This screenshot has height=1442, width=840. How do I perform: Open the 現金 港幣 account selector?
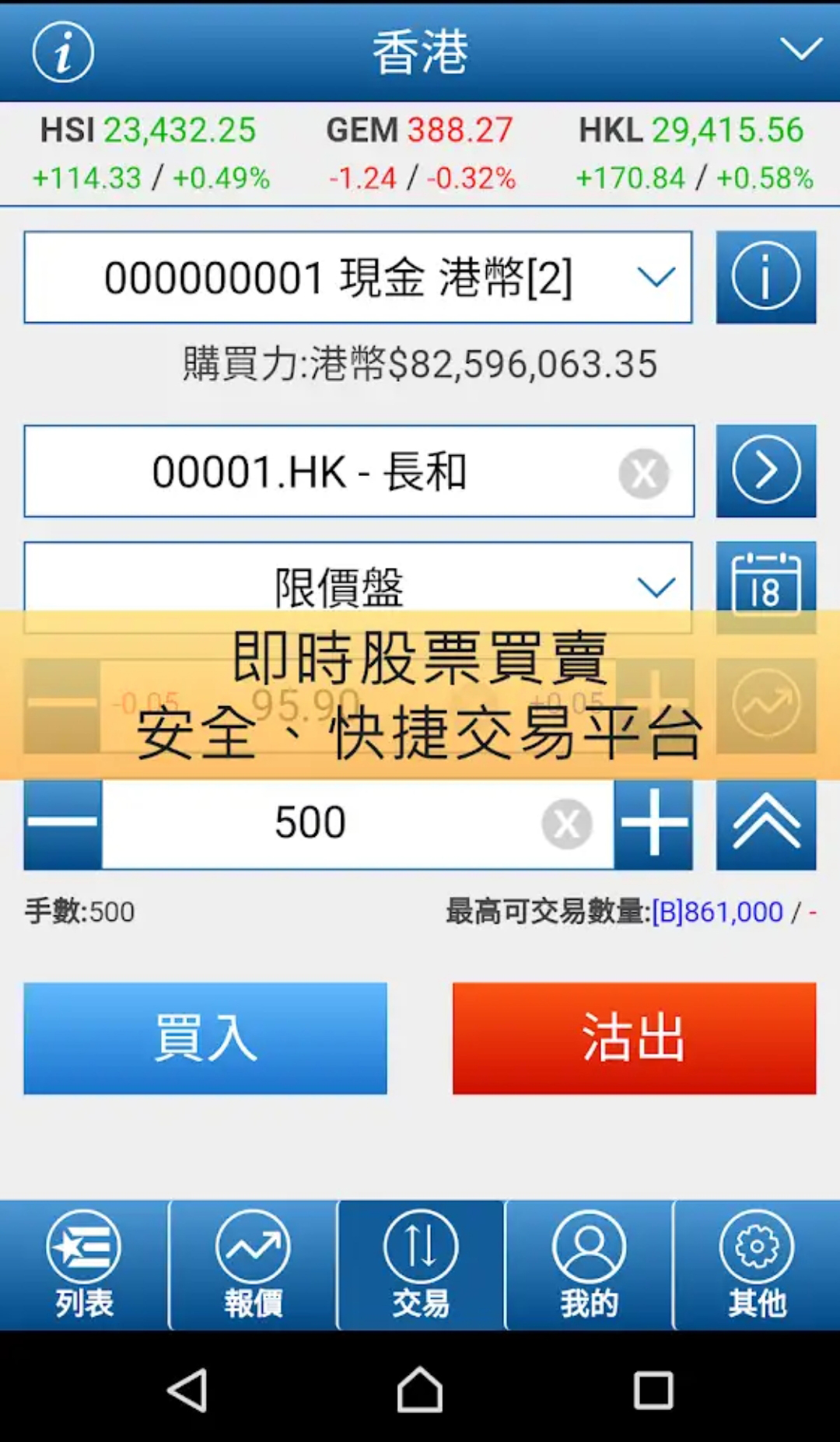point(358,277)
